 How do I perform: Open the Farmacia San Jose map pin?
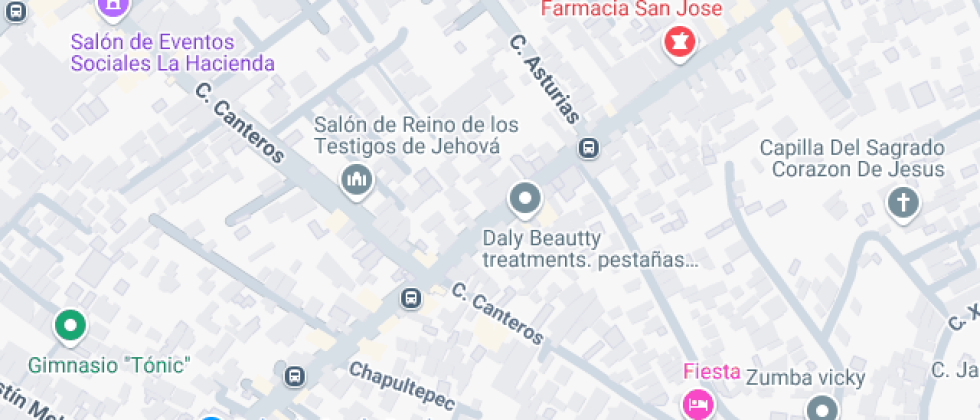coord(680,42)
